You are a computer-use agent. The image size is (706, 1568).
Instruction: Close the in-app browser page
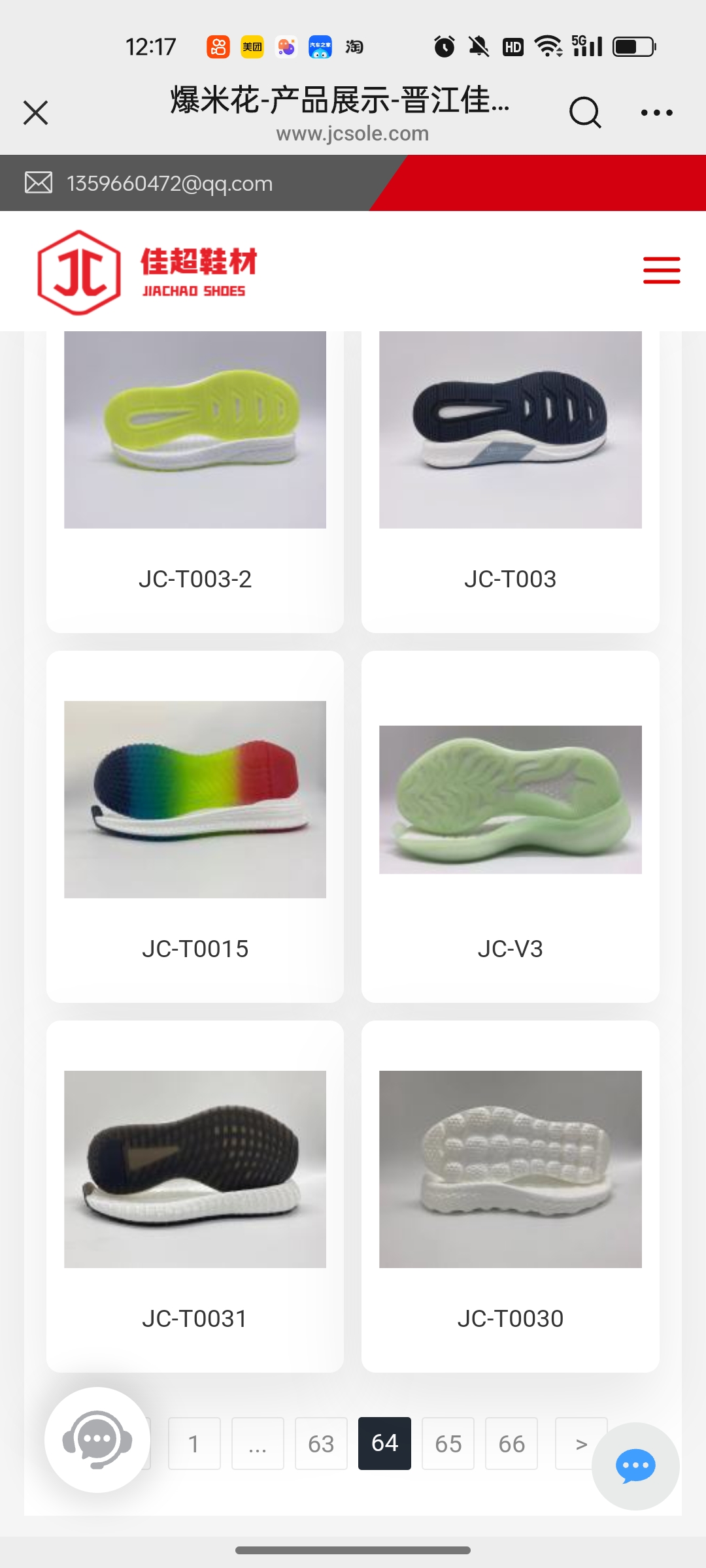tap(36, 112)
